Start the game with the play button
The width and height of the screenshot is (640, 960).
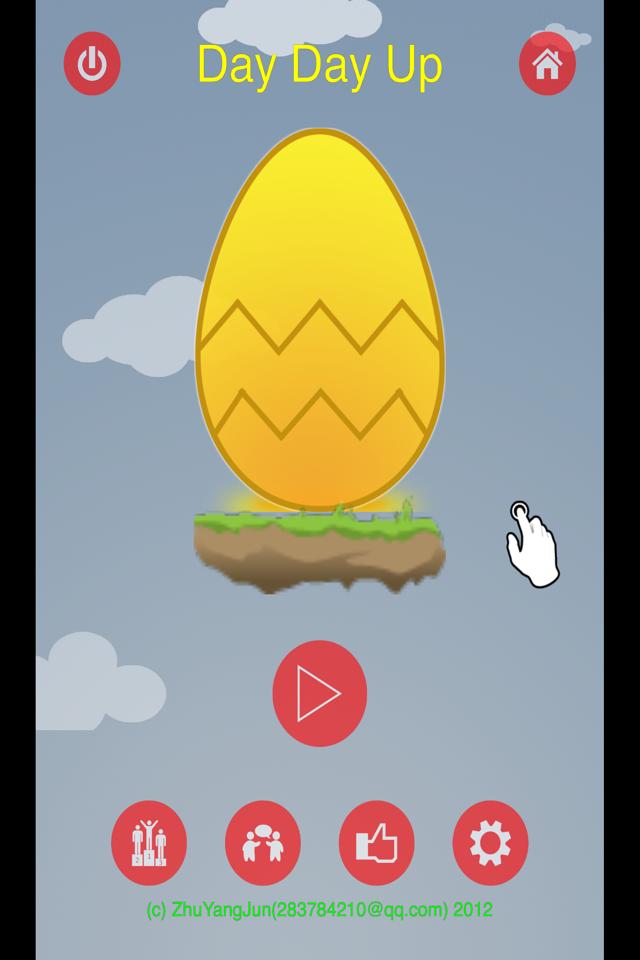pyautogui.click(x=320, y=693)
